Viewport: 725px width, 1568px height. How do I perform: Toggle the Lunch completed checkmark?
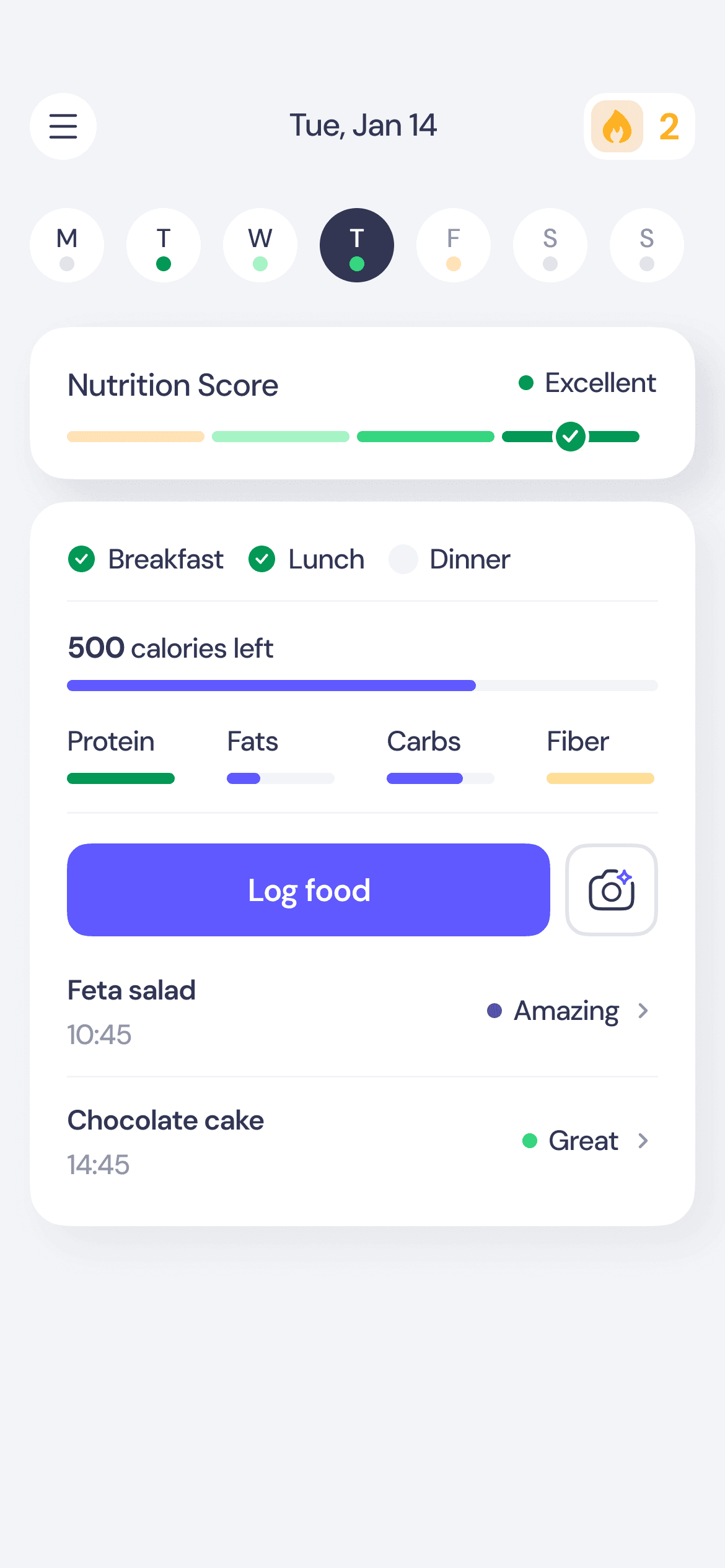(262, 559)
